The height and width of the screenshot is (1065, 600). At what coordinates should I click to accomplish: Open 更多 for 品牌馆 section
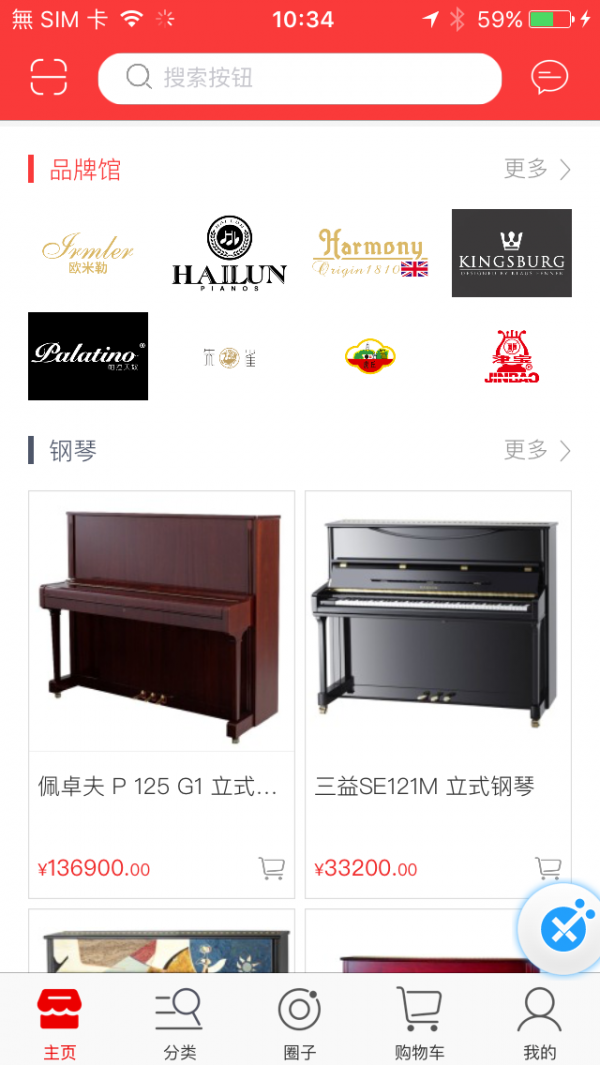coord(537,169)
